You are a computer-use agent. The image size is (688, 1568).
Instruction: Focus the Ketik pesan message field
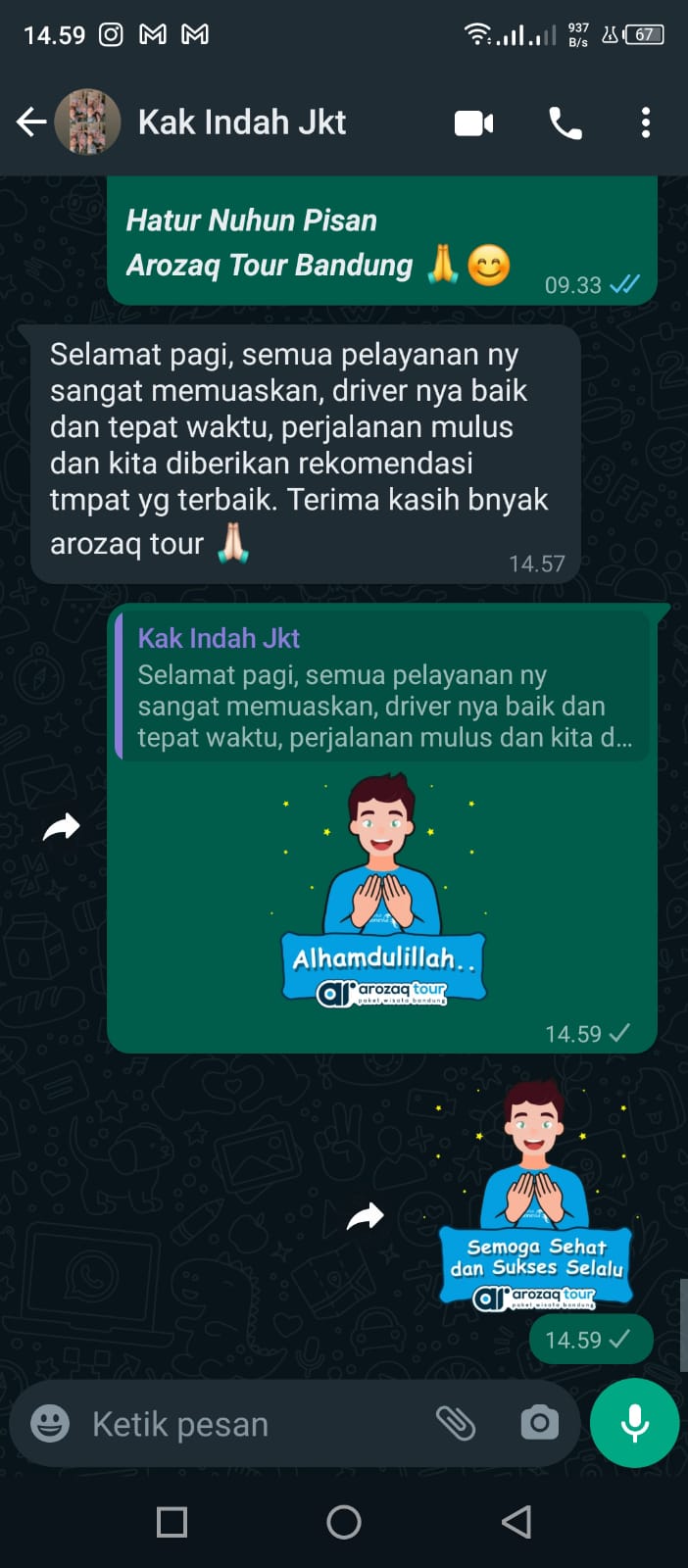pos(245,1424)
